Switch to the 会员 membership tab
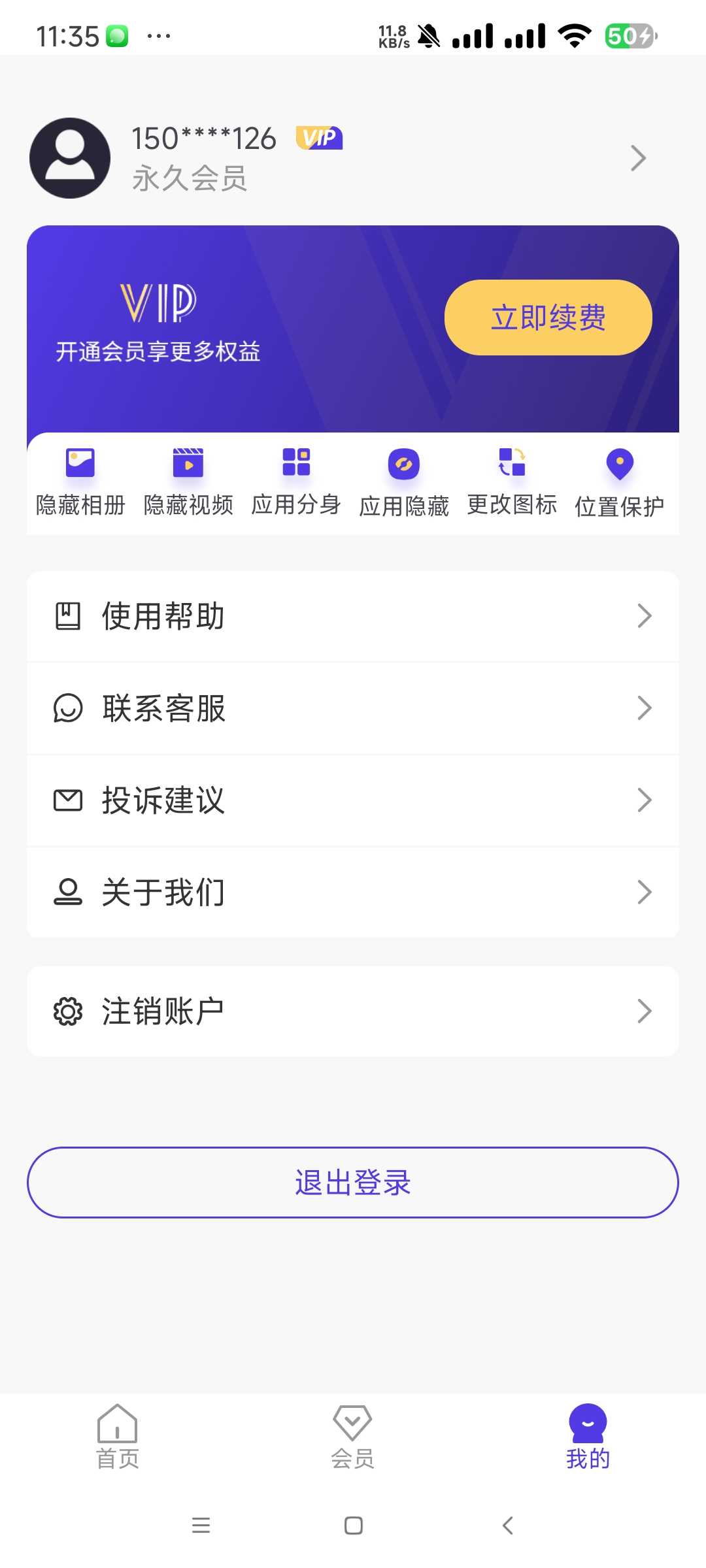This screenshot has height=1568, width=706. (353, 1437)
